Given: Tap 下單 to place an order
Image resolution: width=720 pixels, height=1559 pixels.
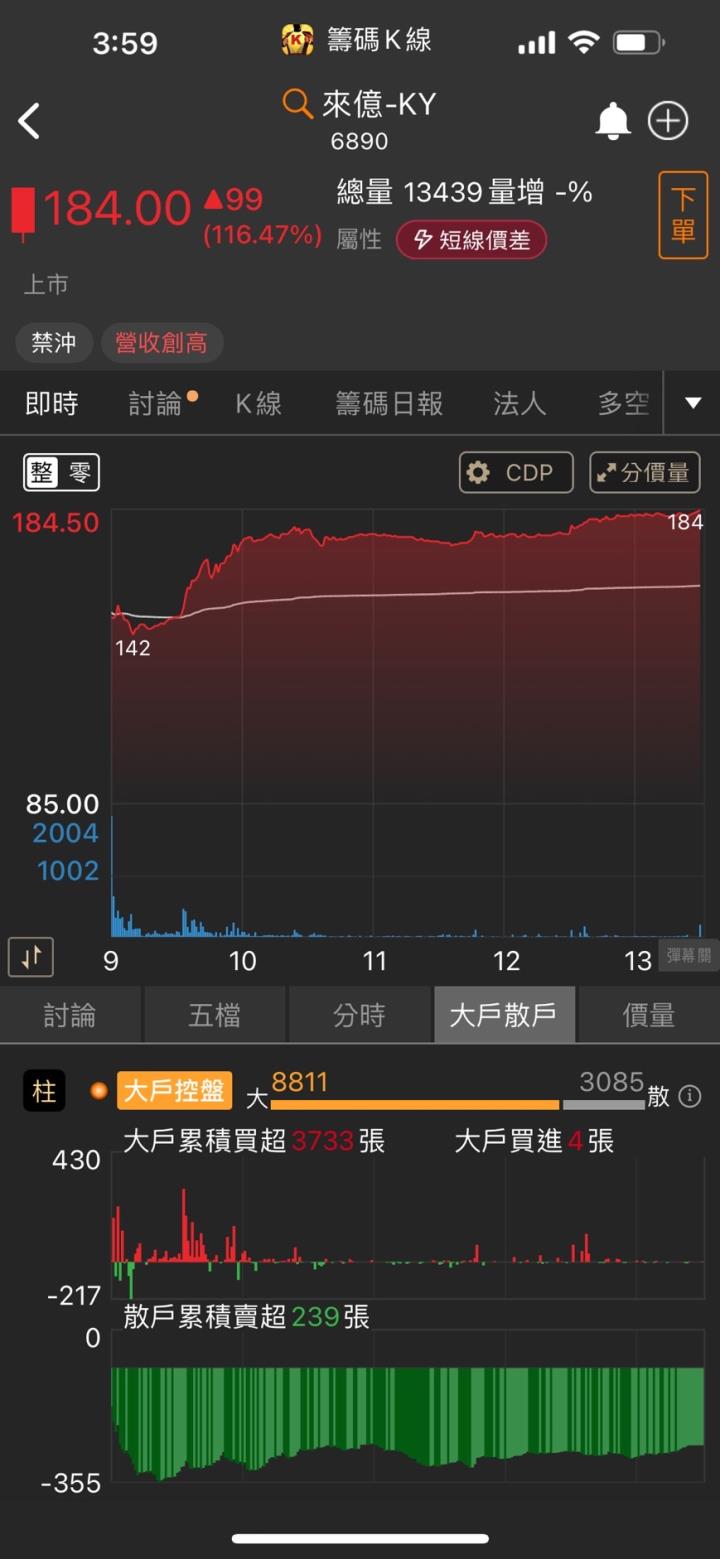Looking at the screenshot, I should 683,215.
